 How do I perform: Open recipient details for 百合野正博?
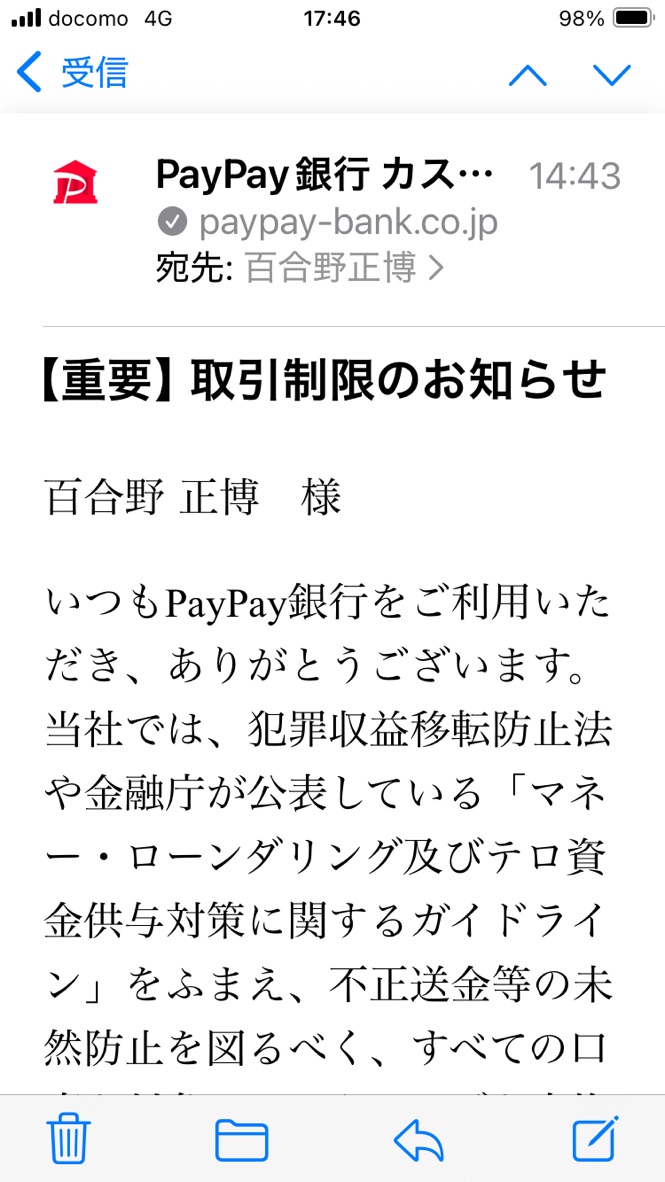coord(345,268)
